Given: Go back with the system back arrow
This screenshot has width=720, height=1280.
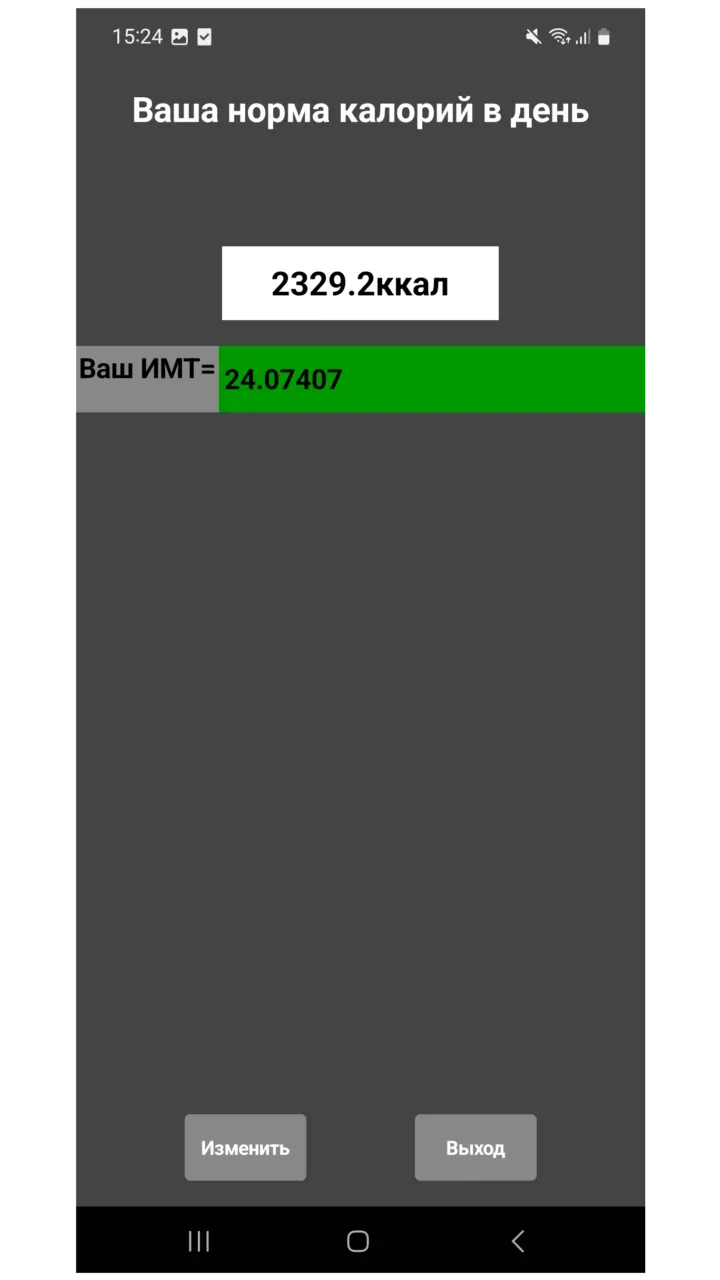Looking at the screenshot, I should (517, 1241).
